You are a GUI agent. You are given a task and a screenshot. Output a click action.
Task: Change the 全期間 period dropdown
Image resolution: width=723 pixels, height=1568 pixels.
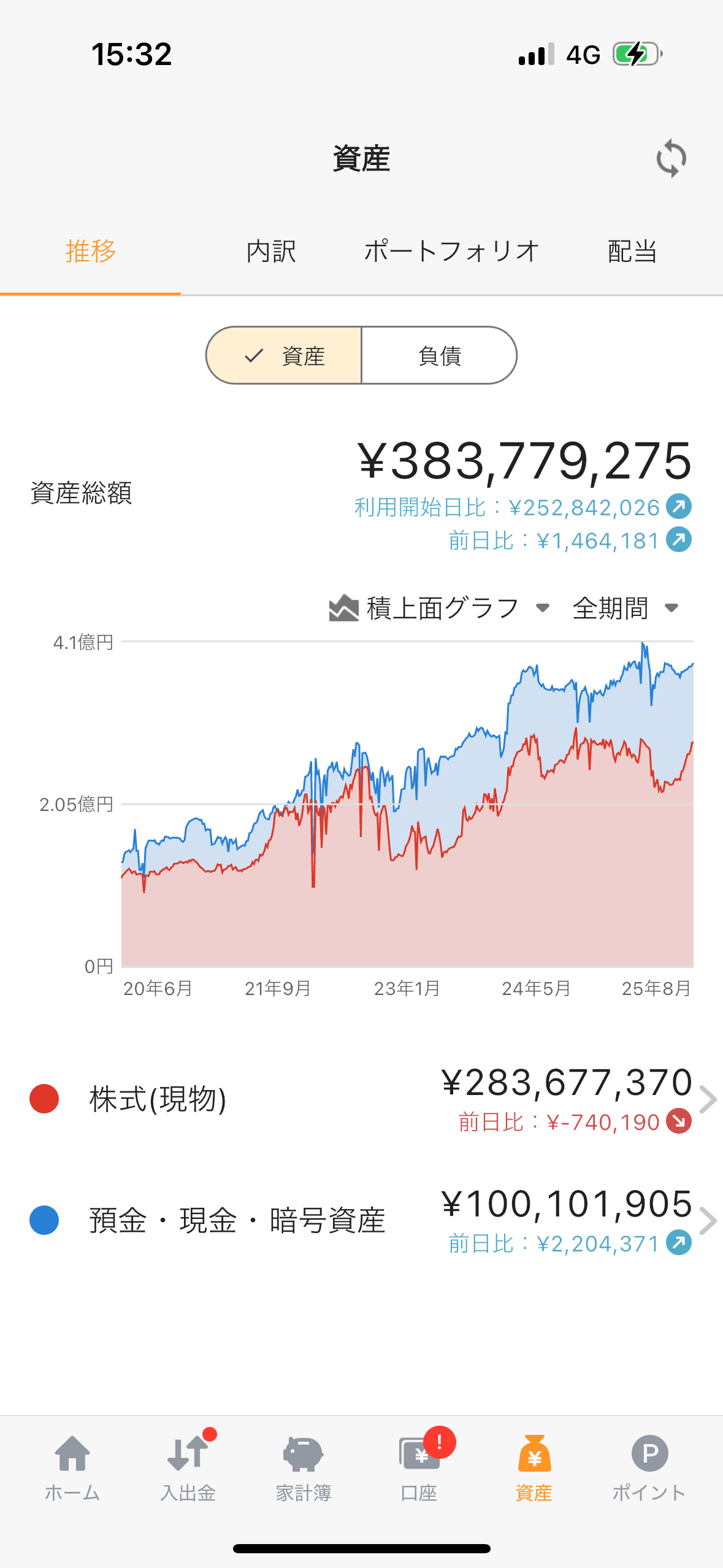point(625,608)
